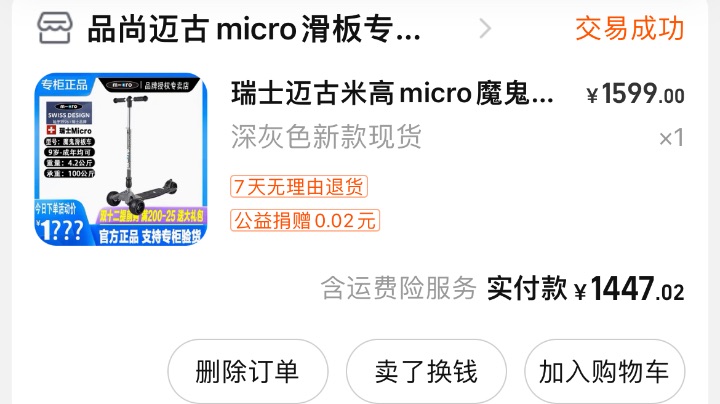This screenshot has height=404, width=720.
Task: Add the scooter via 加入购物车
Action: pos(604,372)
